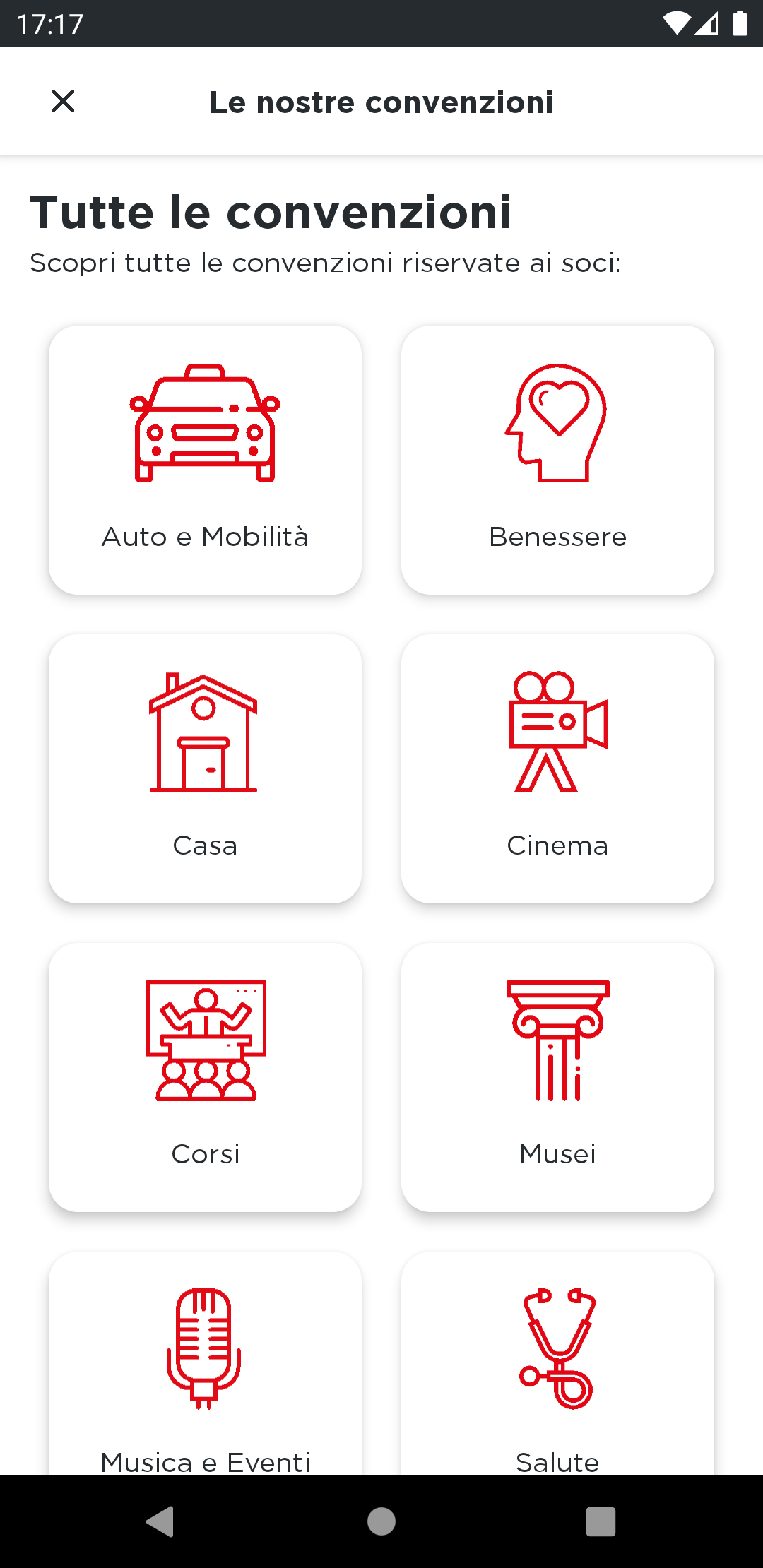Open Cinema conventions
763x1568 pixels.
point(557,768)
